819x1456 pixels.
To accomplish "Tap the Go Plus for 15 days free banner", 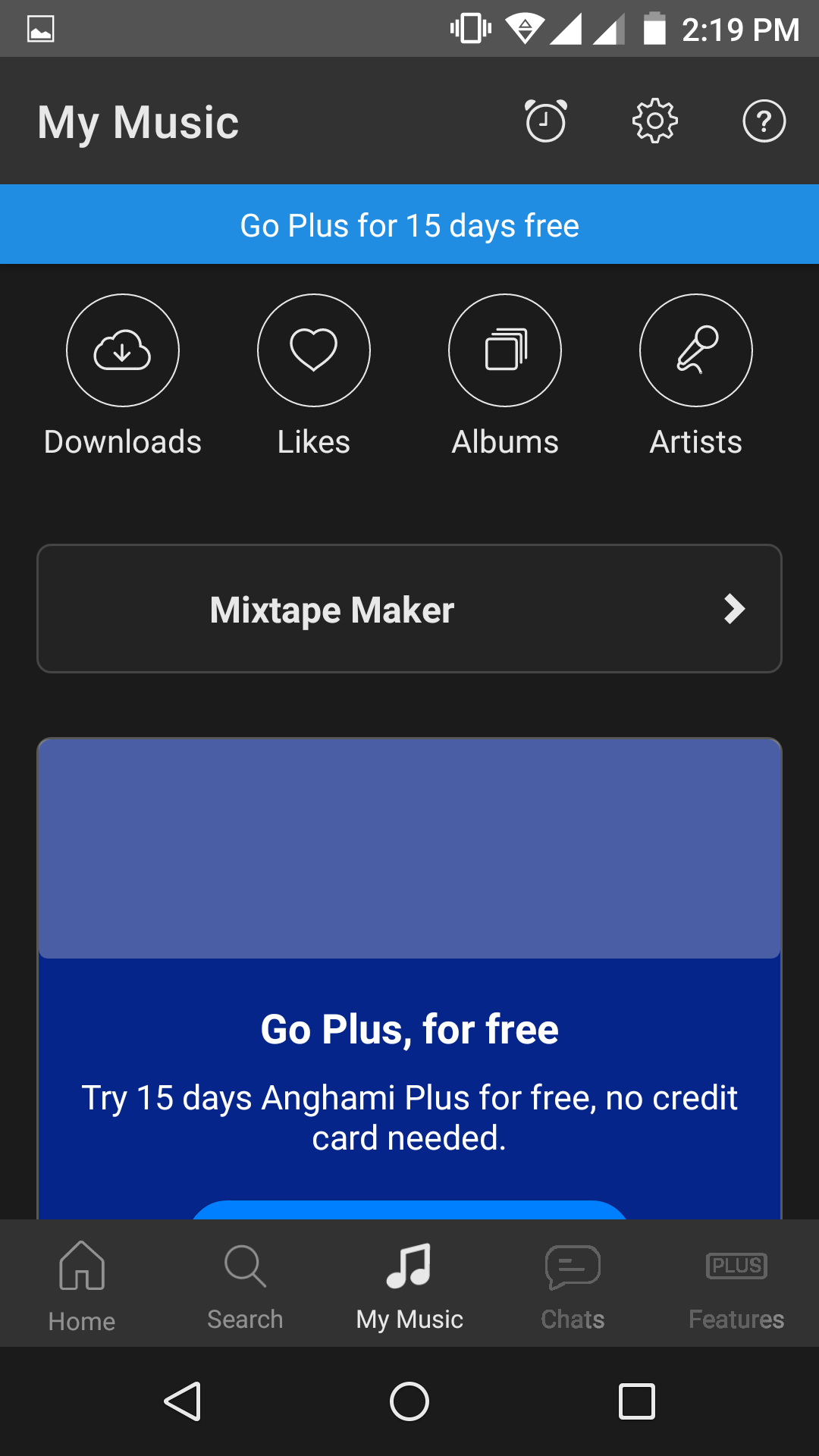I will pyautogui.click(x=409, y=225).
